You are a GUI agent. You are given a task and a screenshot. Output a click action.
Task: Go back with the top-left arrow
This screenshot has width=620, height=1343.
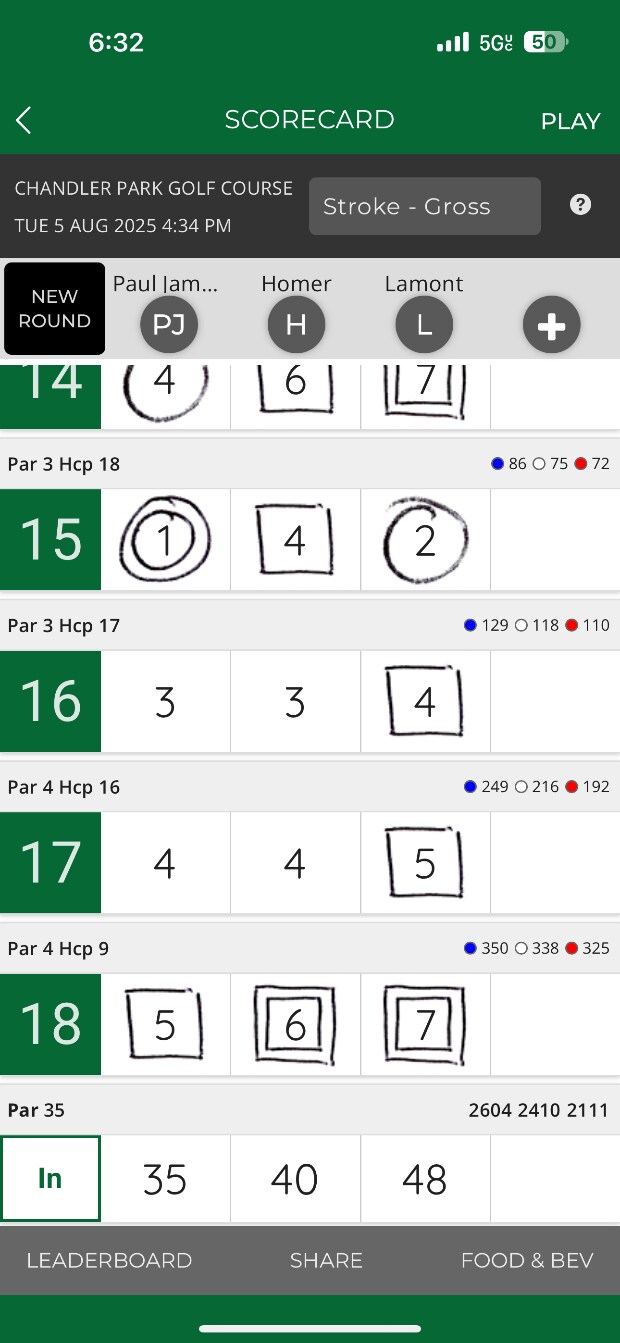(24, 121)
